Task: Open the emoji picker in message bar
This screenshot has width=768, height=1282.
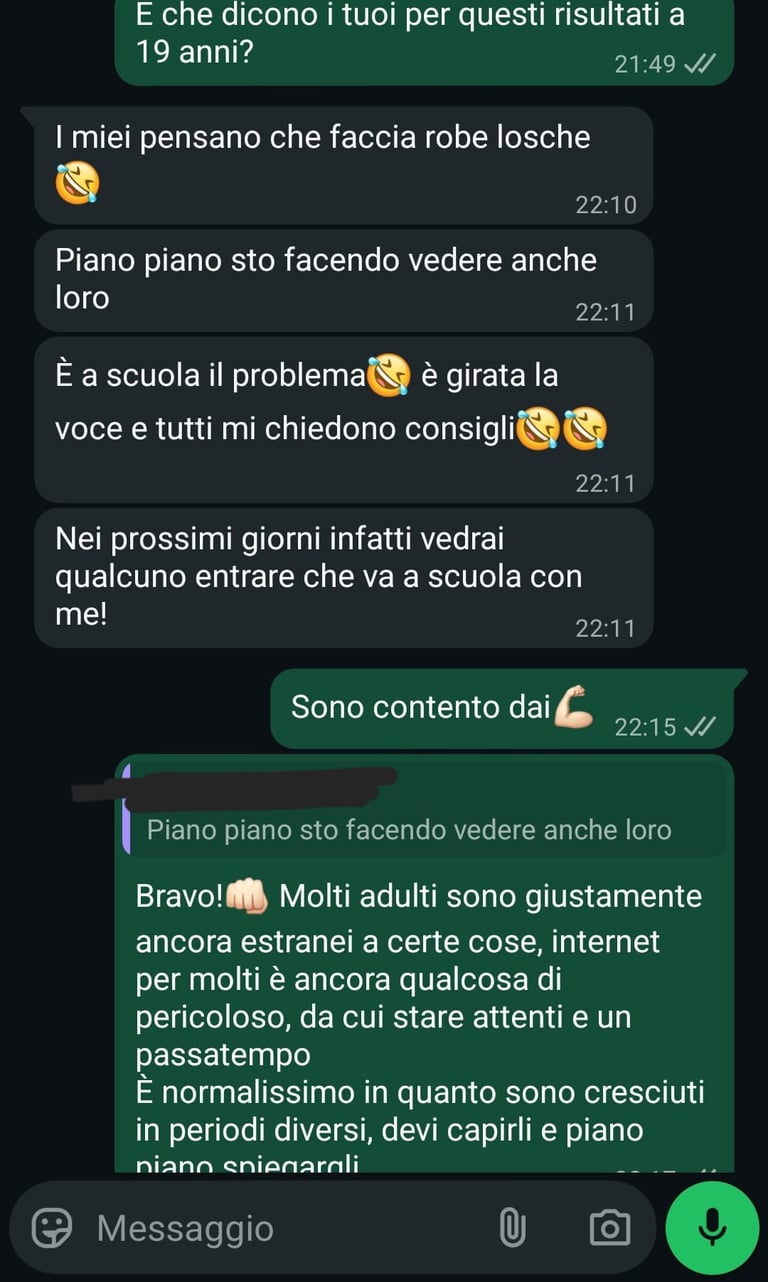Action: (51, 1227)
